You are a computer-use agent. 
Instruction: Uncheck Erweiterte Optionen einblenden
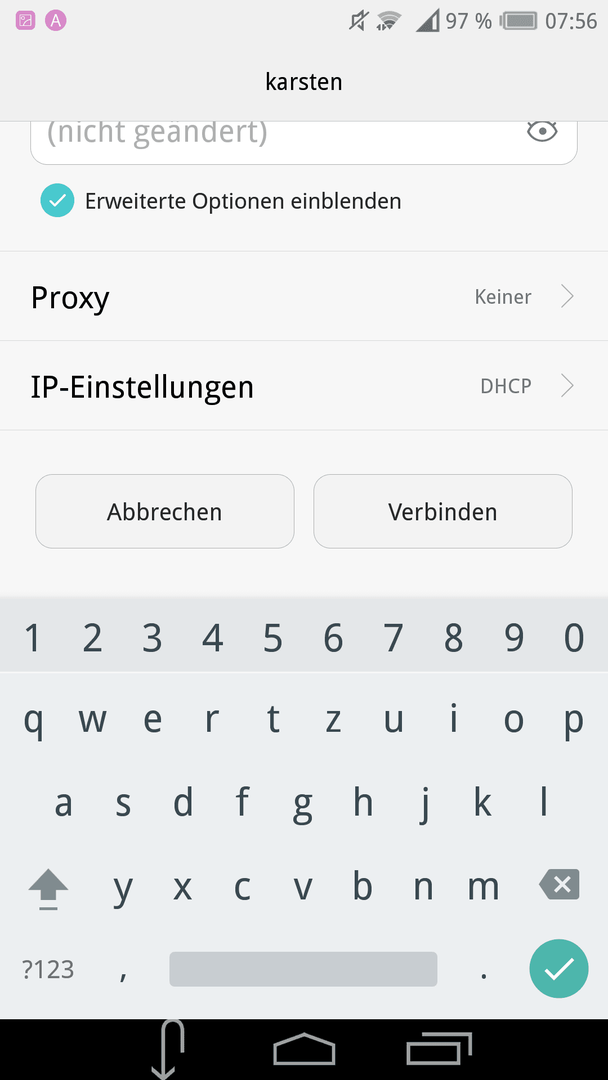(57, 201)
